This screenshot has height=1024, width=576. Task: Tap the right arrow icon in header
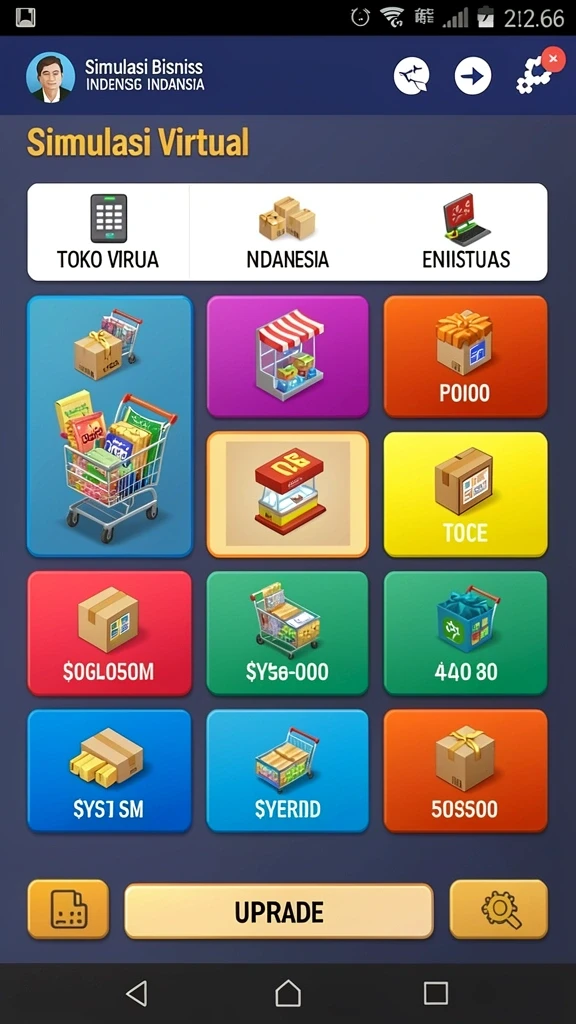click(x=473, y=76)
